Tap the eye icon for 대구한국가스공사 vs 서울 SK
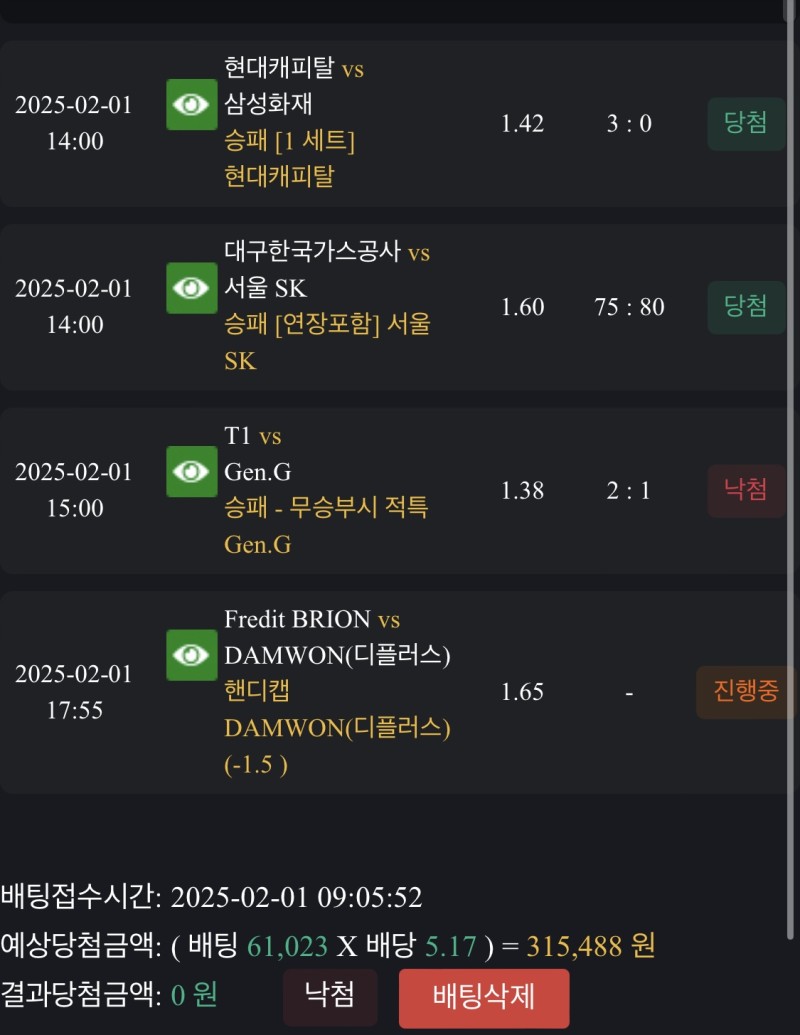 coord(191,288)
